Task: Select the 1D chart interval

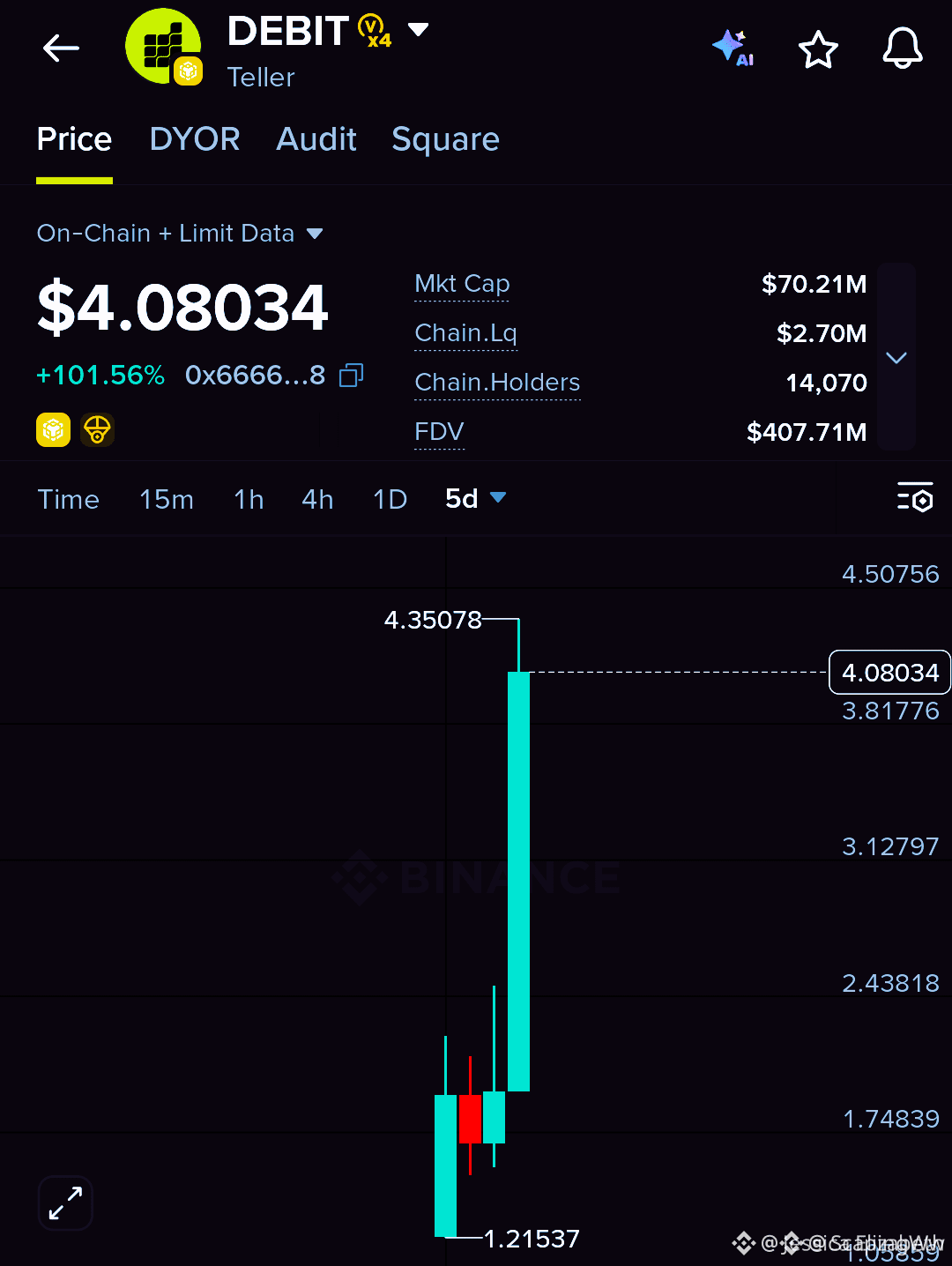Action: (390, 500)
